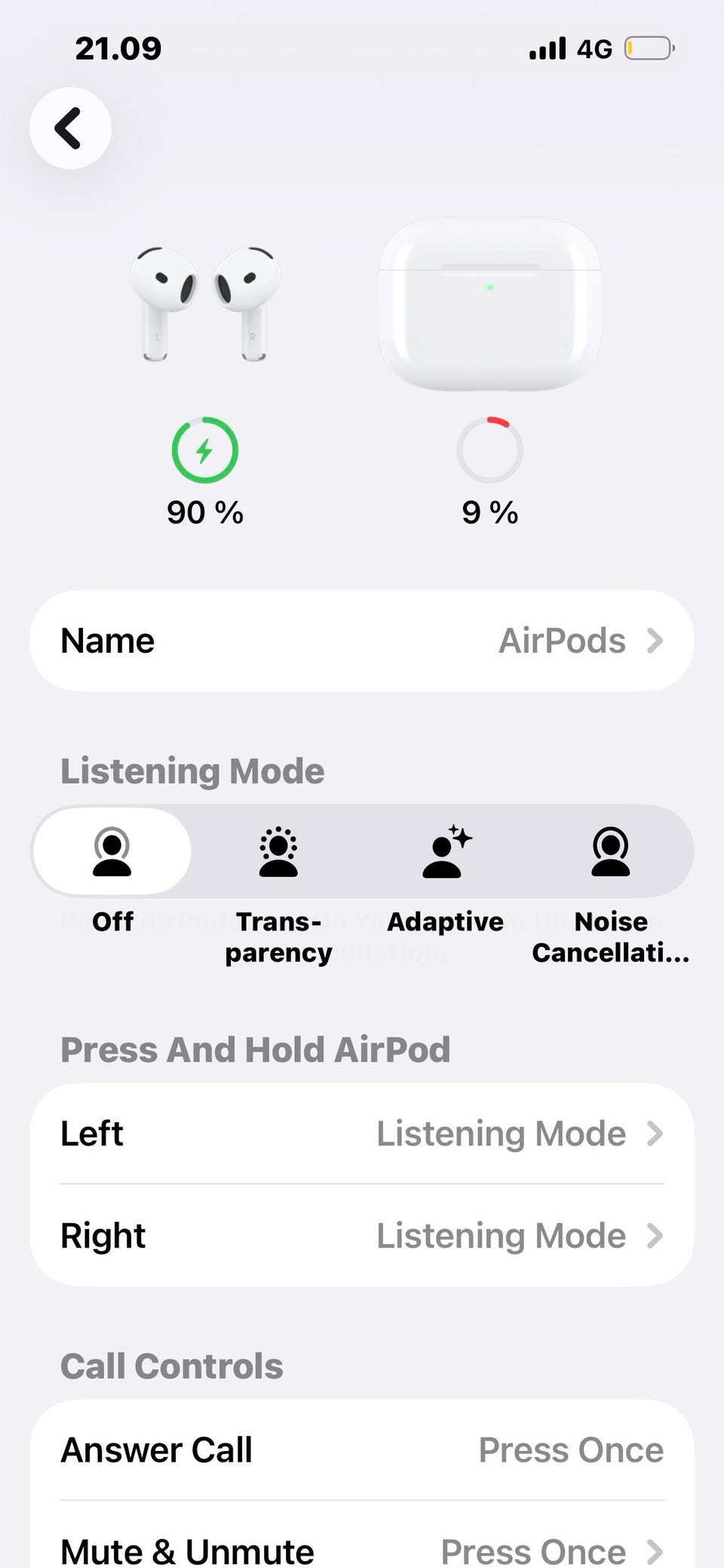Go back using the arrow button

[x=70, y=128]
